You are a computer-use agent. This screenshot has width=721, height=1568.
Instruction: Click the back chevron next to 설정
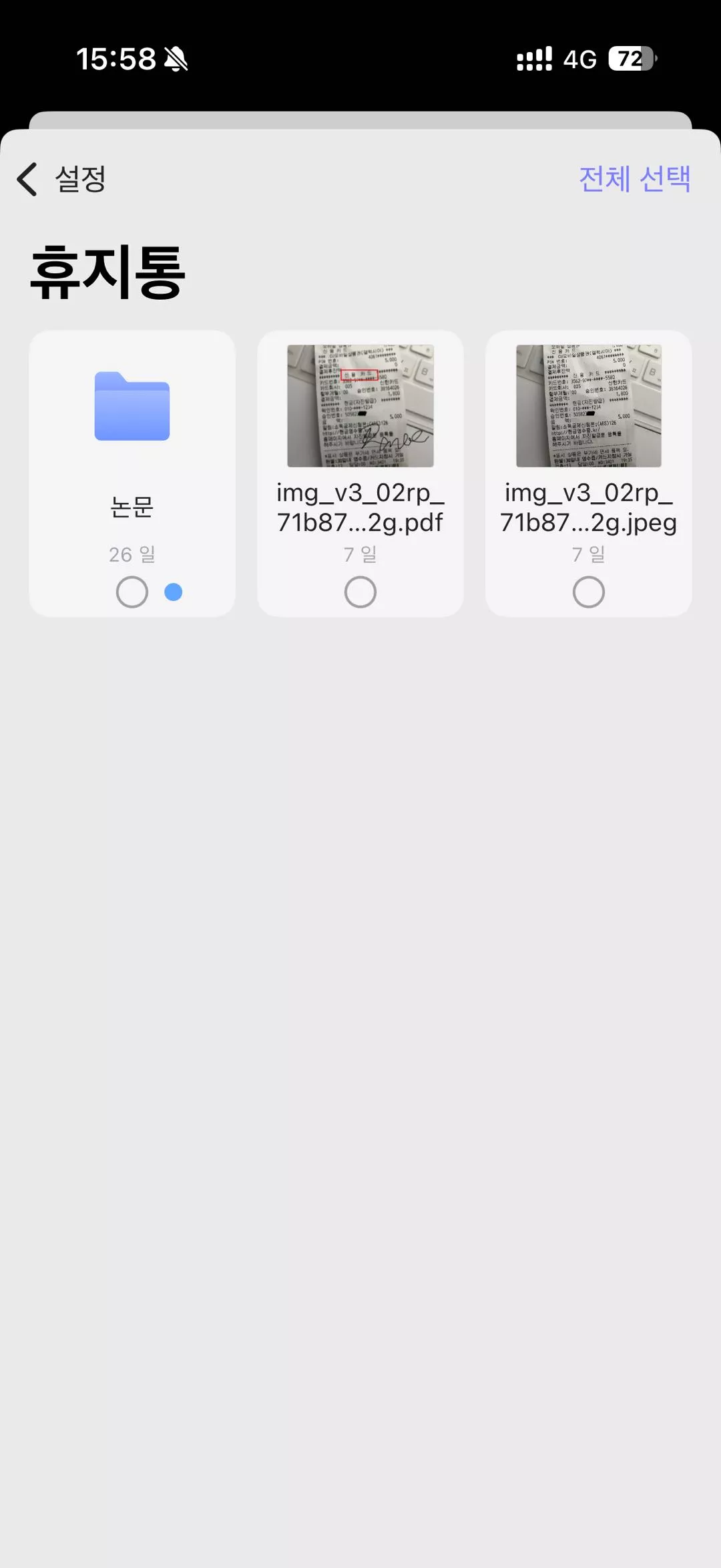point(25,179)
